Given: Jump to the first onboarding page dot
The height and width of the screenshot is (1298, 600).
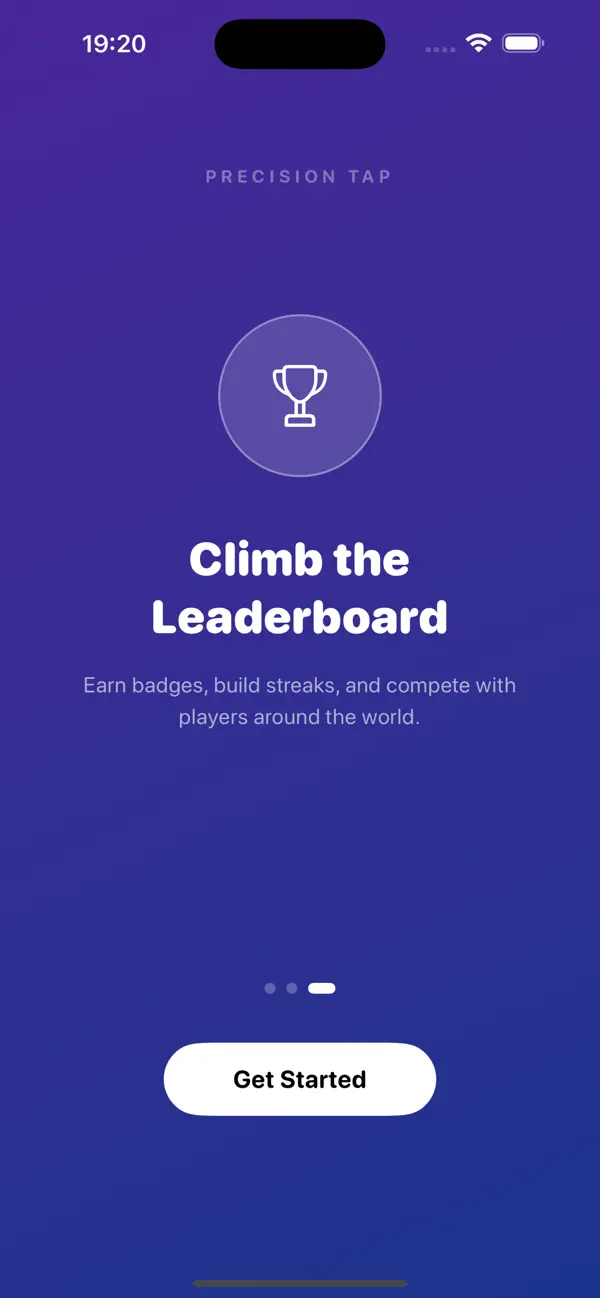Looking at the screenshot, I should [270, 988].
